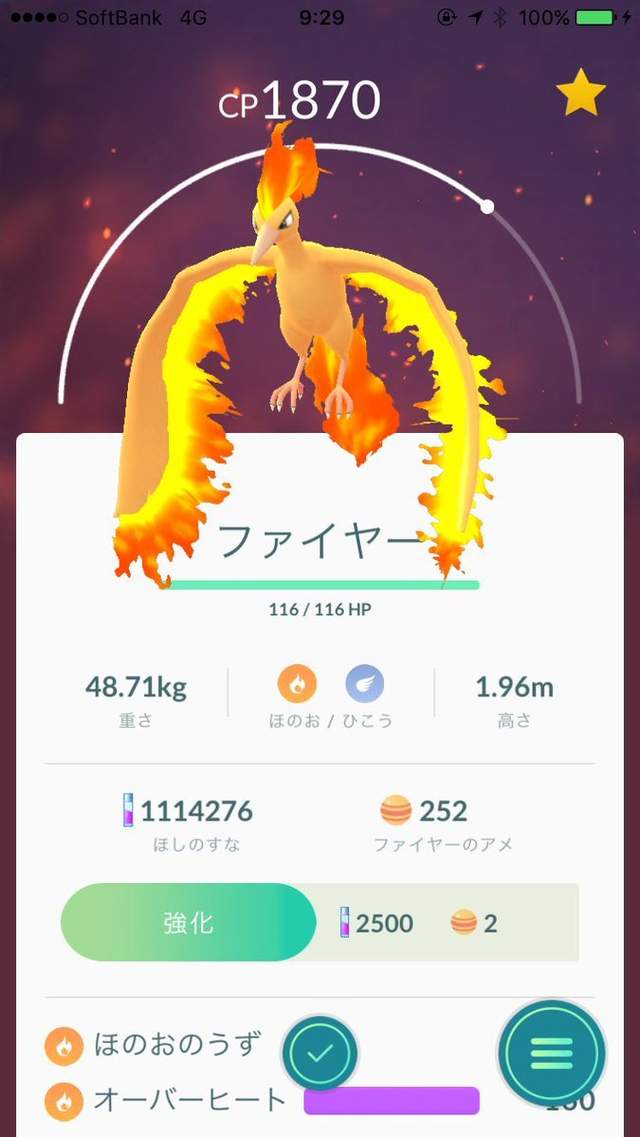Tap the 強化 power up button
Screen dimensions: 640x1137
click(189, 922)
